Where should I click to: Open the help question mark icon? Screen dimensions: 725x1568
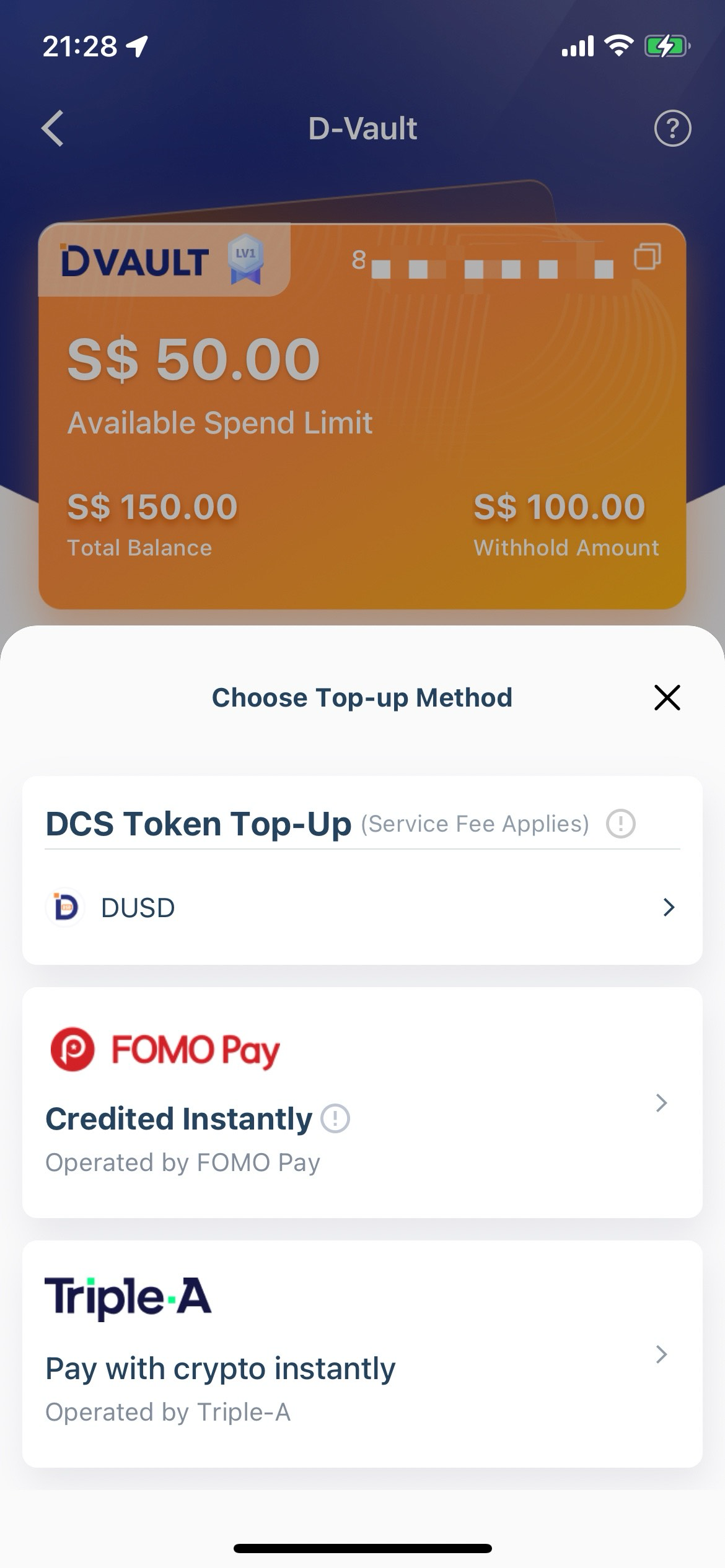[x=672, y=128]
